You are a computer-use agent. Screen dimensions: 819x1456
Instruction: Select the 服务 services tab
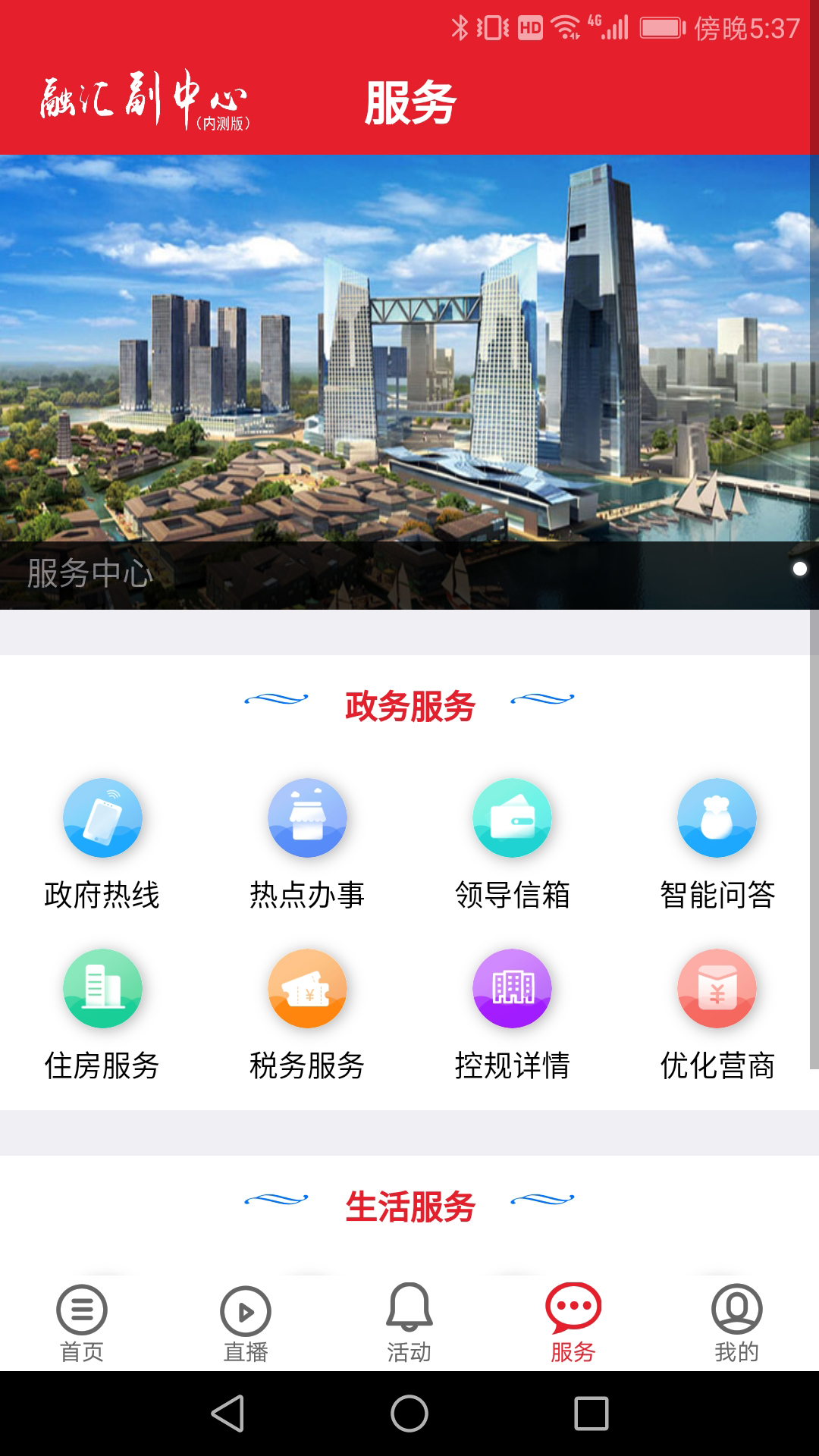(573, 1323)
